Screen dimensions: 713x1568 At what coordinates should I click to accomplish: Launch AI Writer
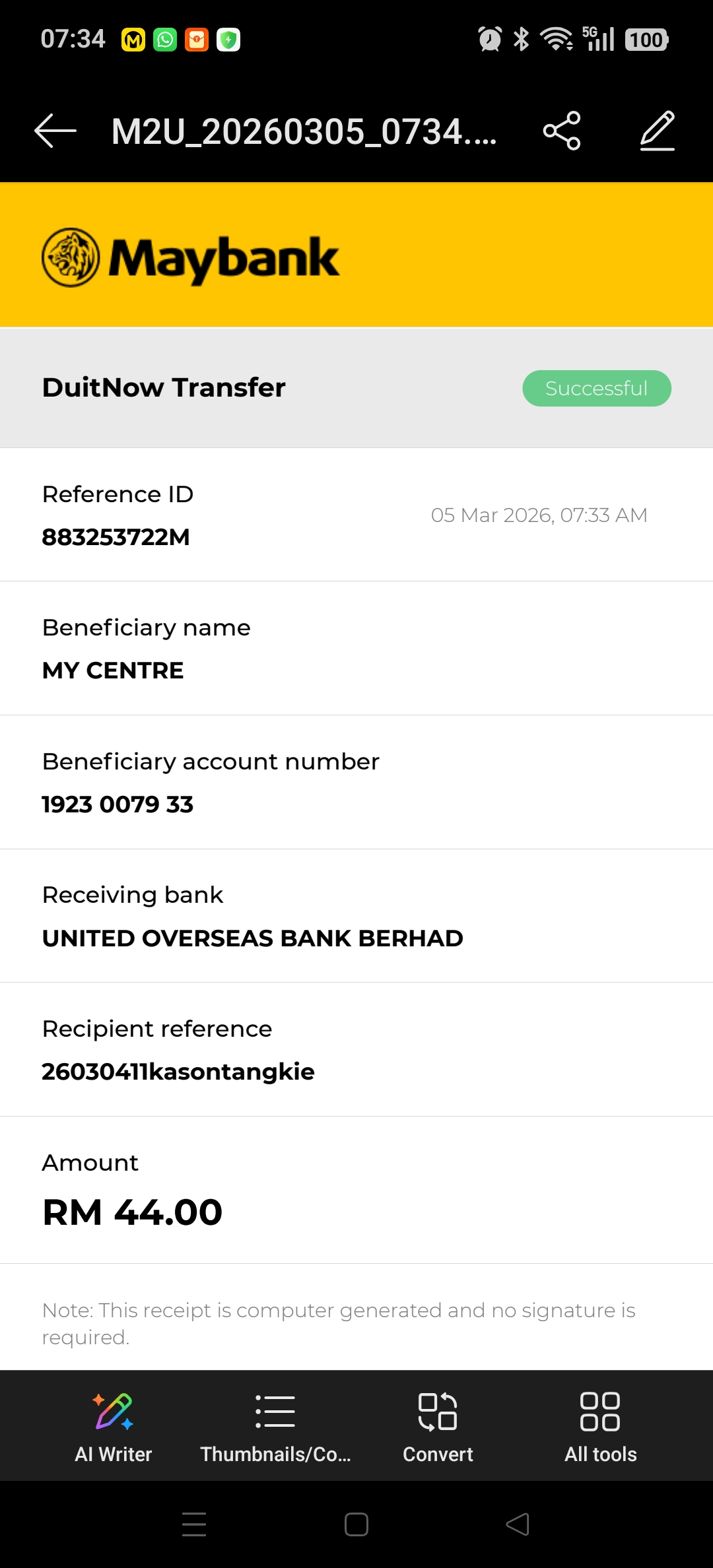[113, 1425]
